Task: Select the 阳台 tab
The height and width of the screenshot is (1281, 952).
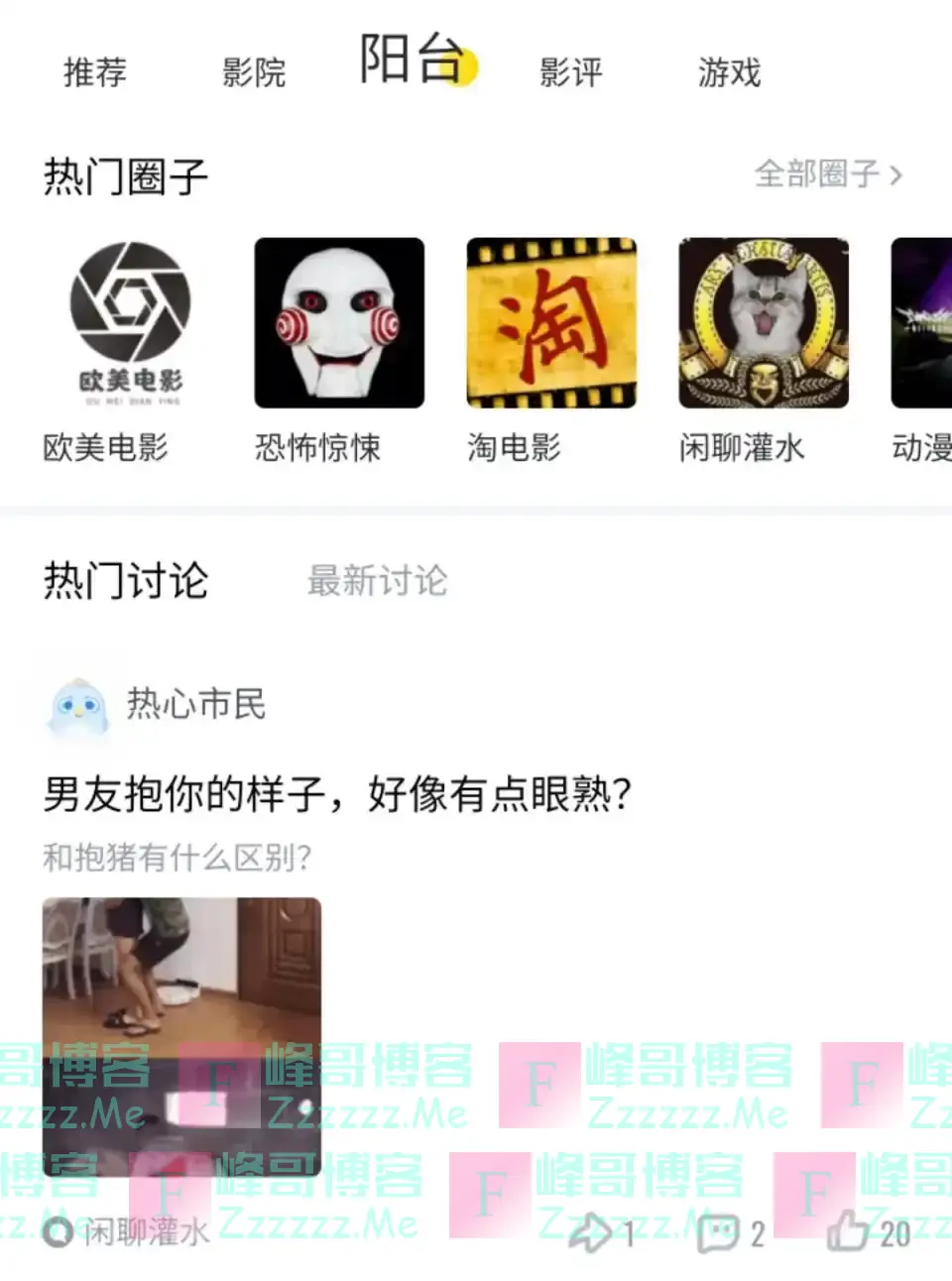Action: (x=413, y=59)
